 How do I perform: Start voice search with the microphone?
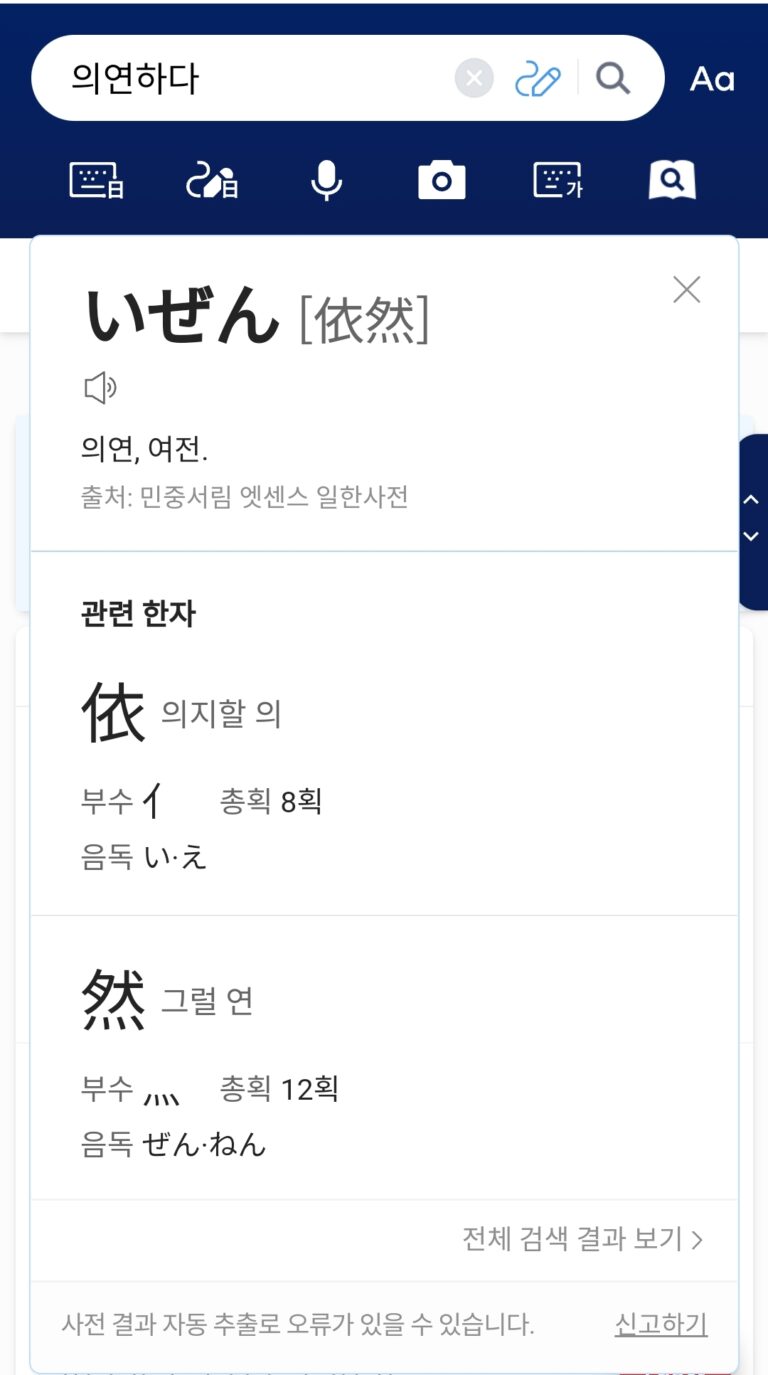(x=326, y=181)
